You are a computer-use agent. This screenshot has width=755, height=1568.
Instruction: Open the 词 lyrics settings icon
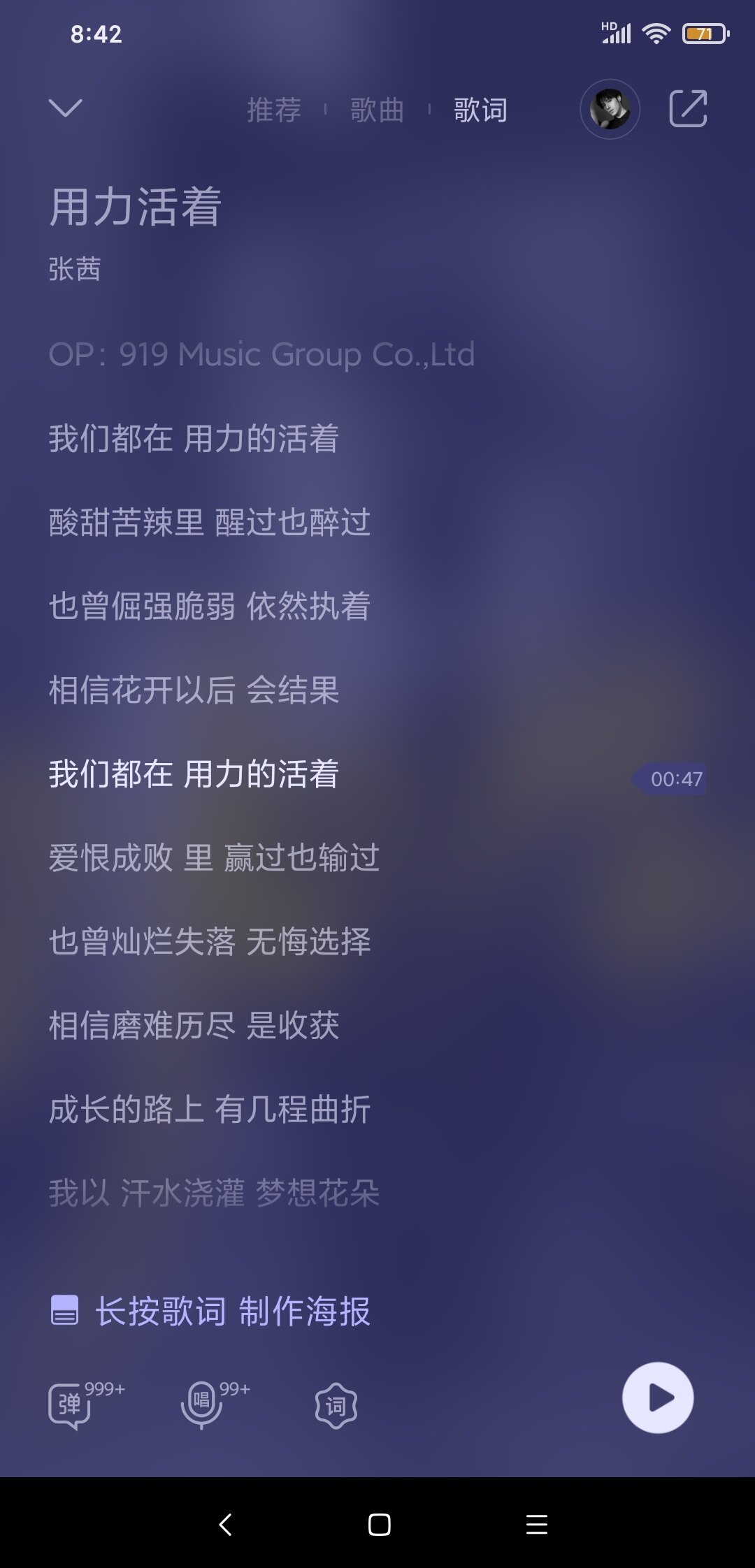point(336,1405)
